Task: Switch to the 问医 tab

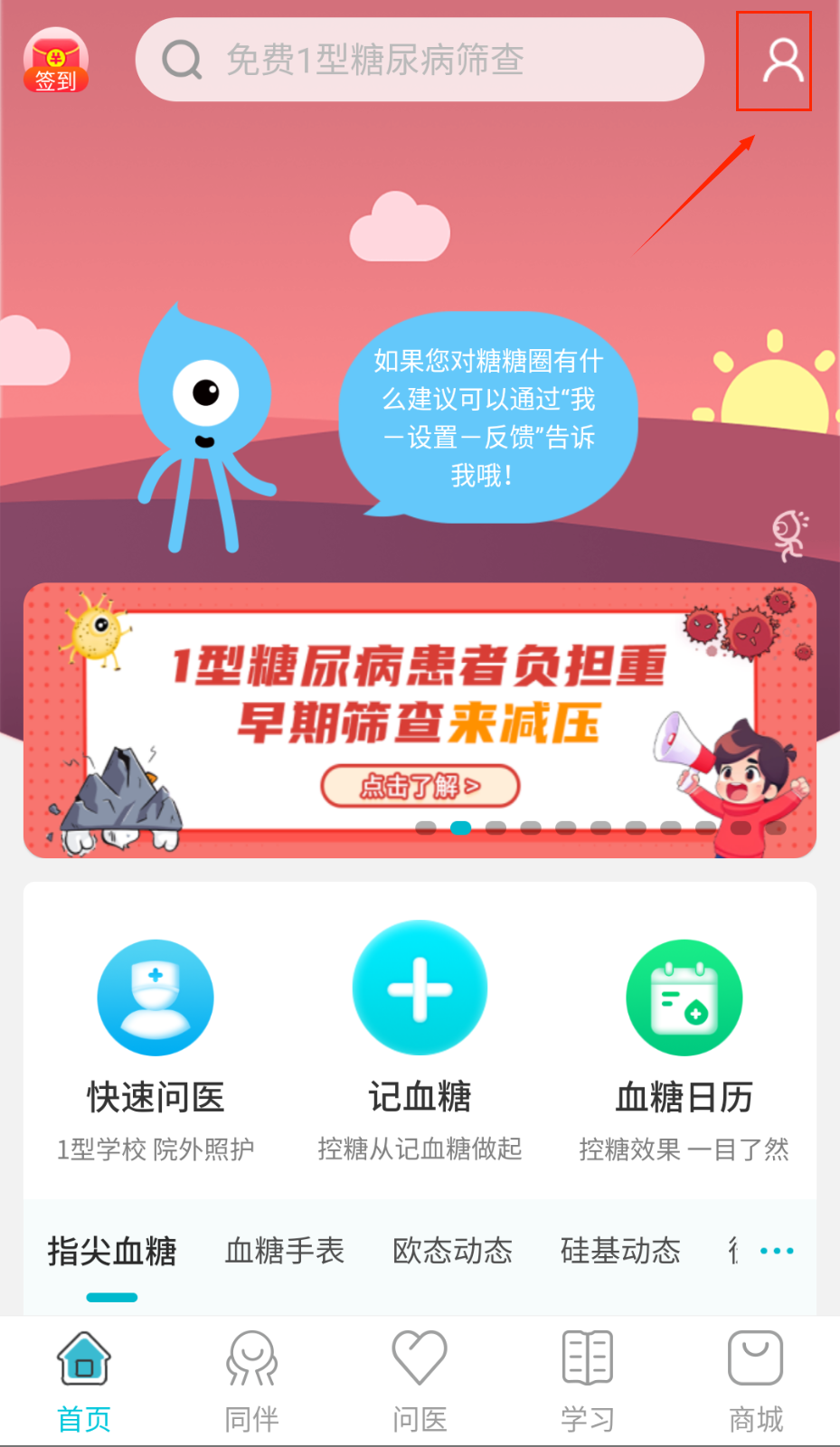Action: coord(420,1381)
